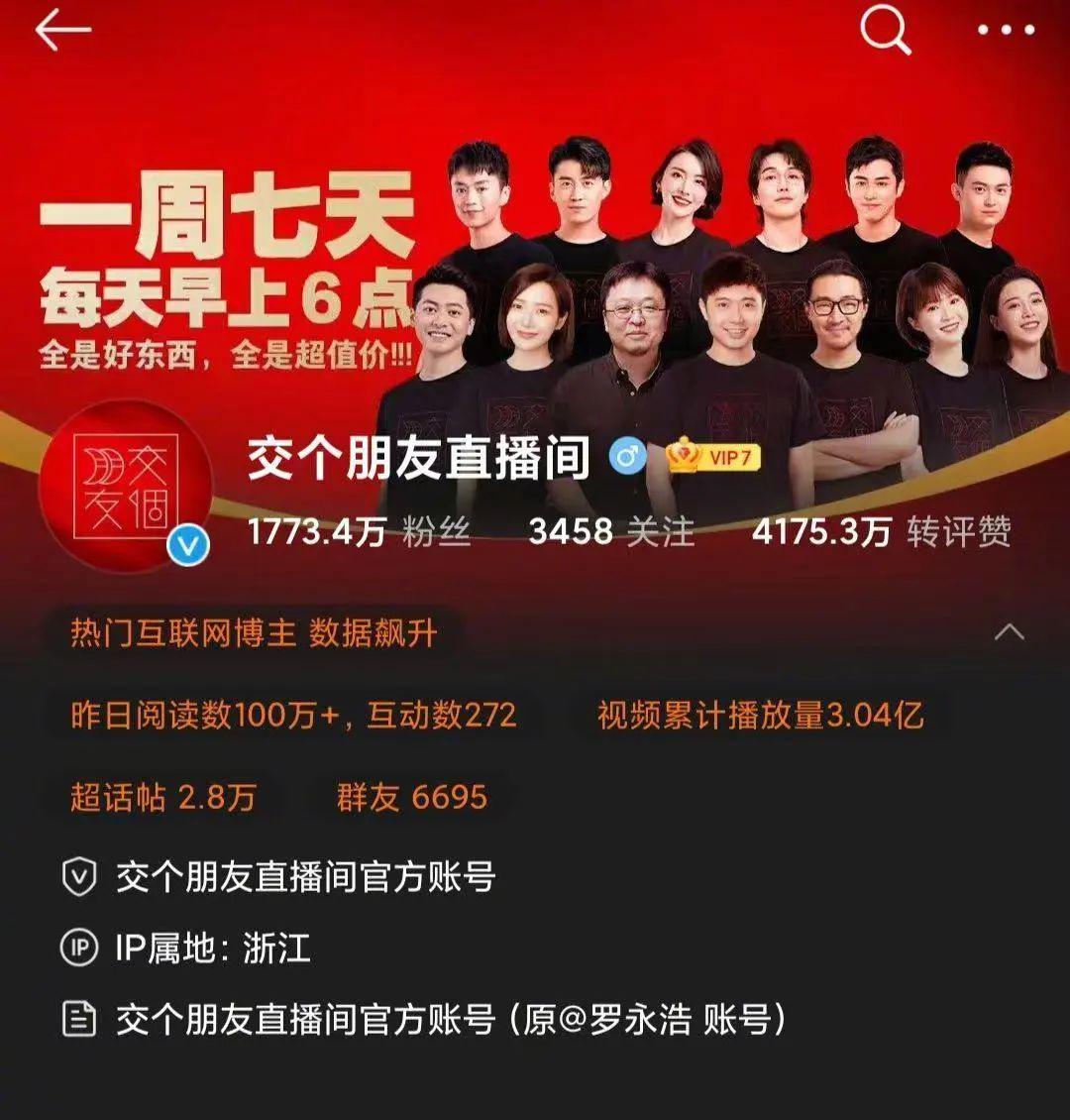This screenshot has height=1120, width=1070.
Task: Open the three-dot overflow menu
Action: pos(1006,31)
